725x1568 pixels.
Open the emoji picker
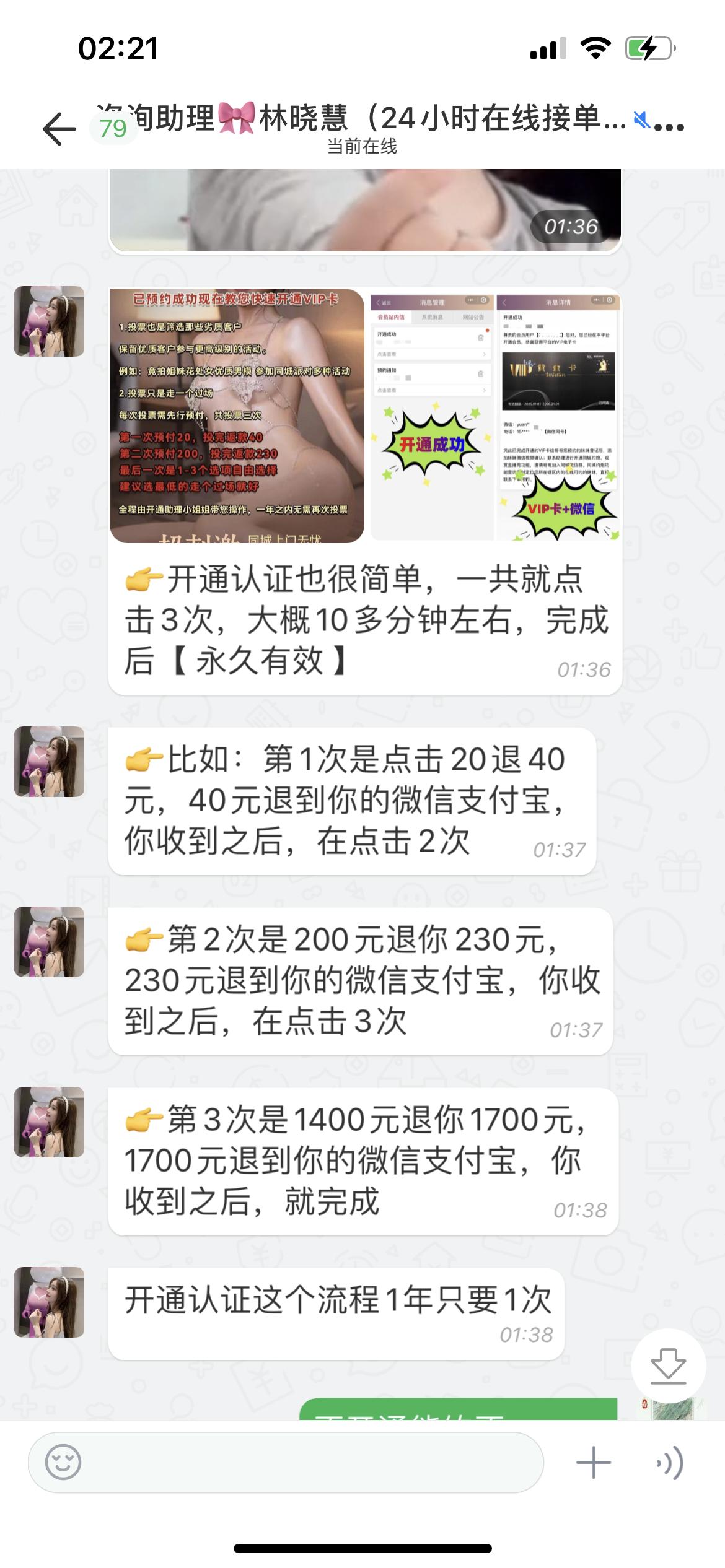63,1462
